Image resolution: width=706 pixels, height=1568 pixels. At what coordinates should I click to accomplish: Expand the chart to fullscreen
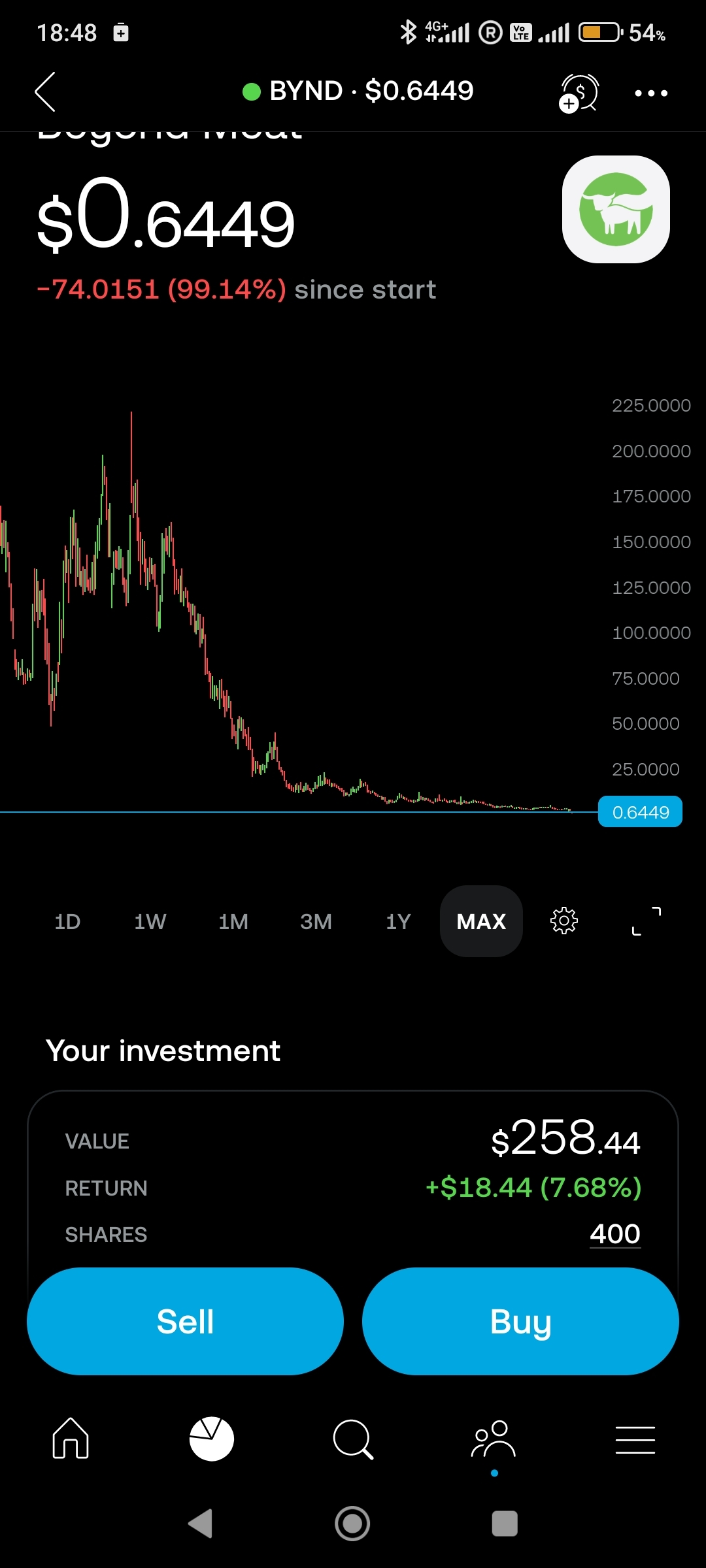[647, 921]
